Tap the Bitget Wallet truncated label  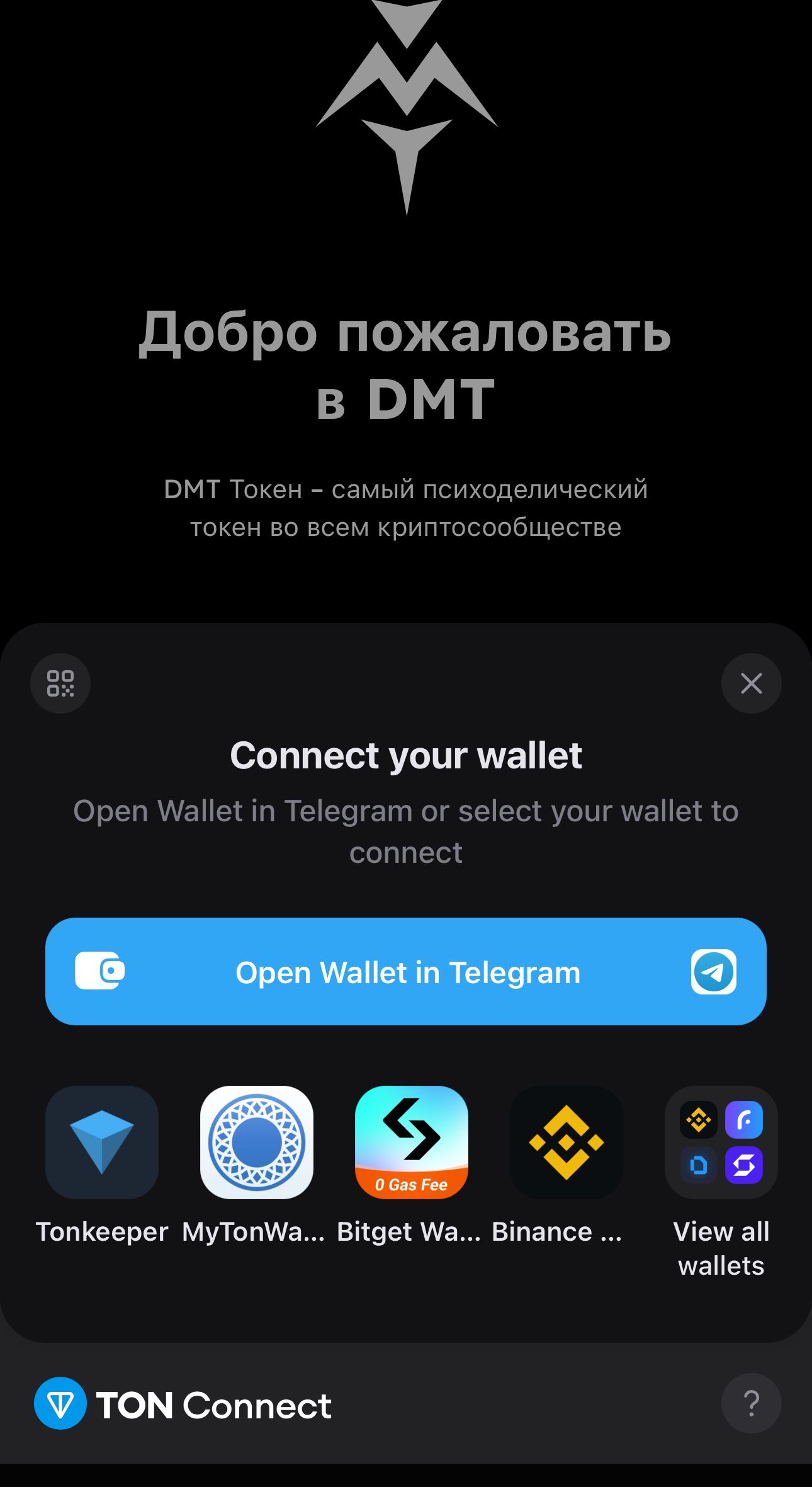tap(409, 1232)
